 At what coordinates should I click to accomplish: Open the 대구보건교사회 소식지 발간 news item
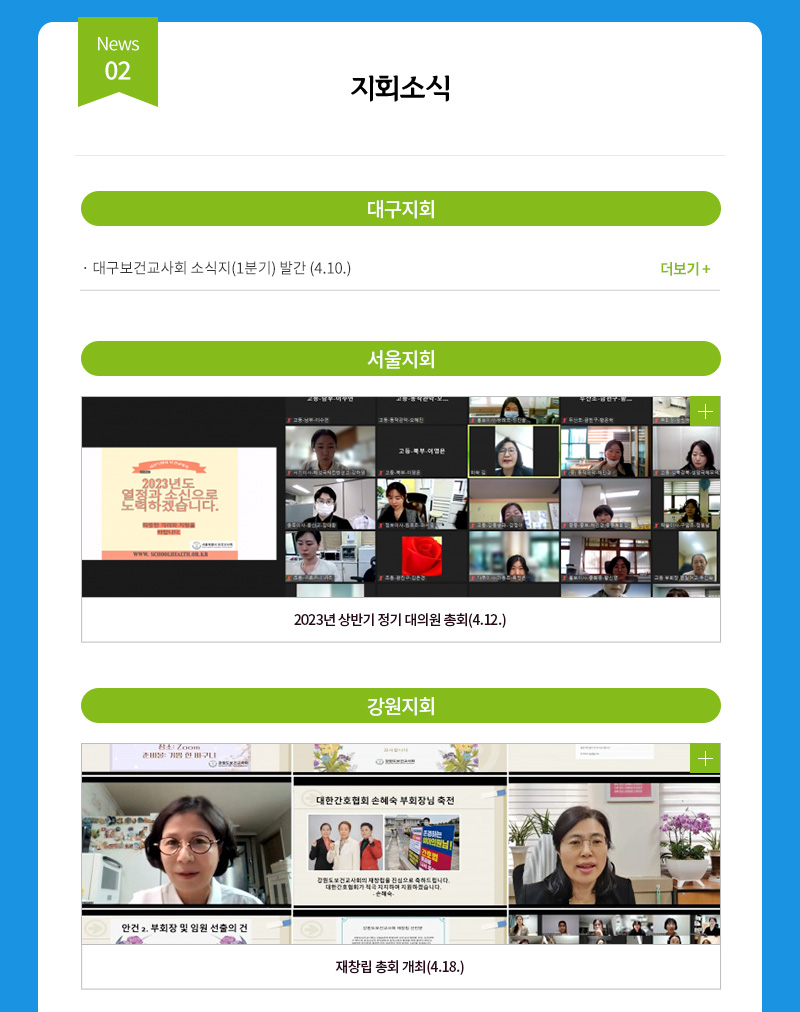coord(222,269)
